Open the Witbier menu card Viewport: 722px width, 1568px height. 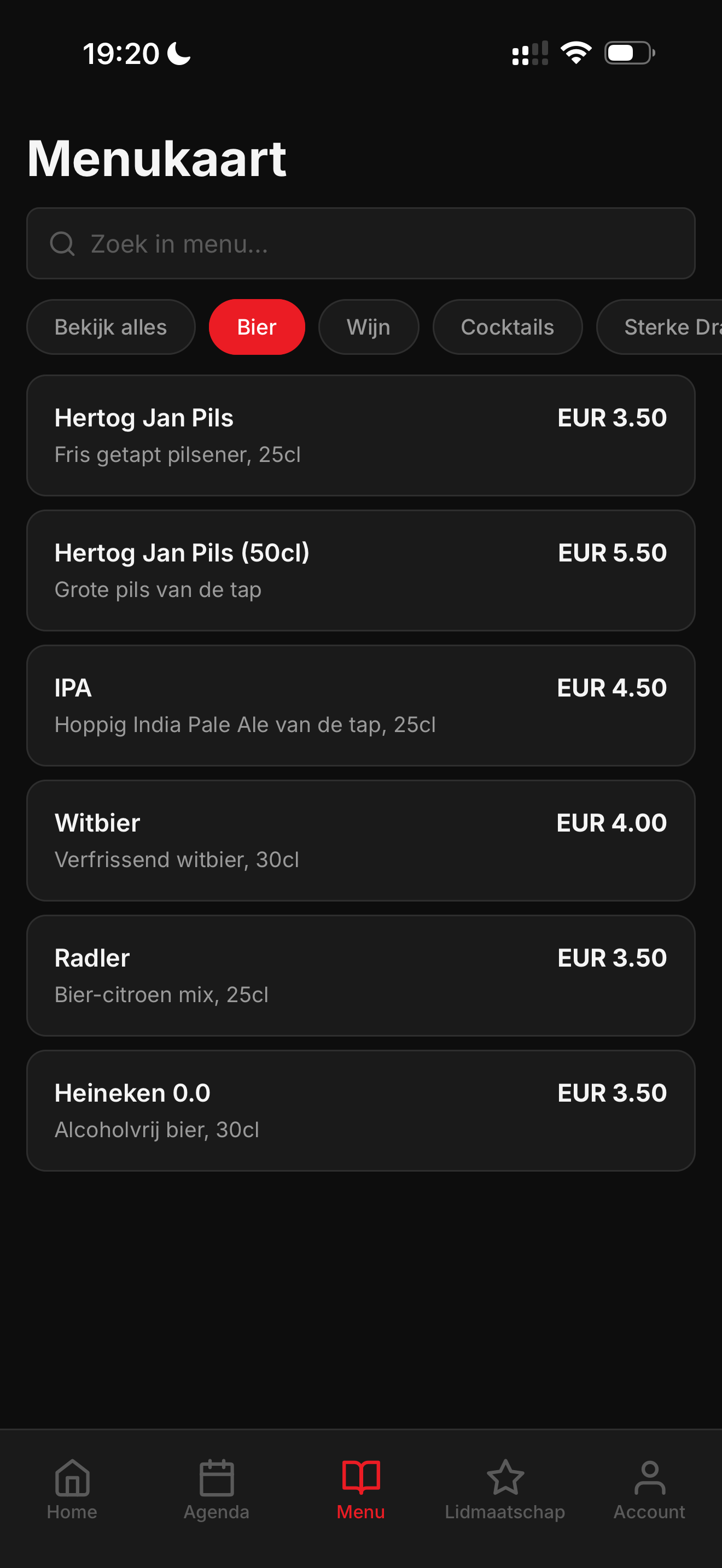360,841
